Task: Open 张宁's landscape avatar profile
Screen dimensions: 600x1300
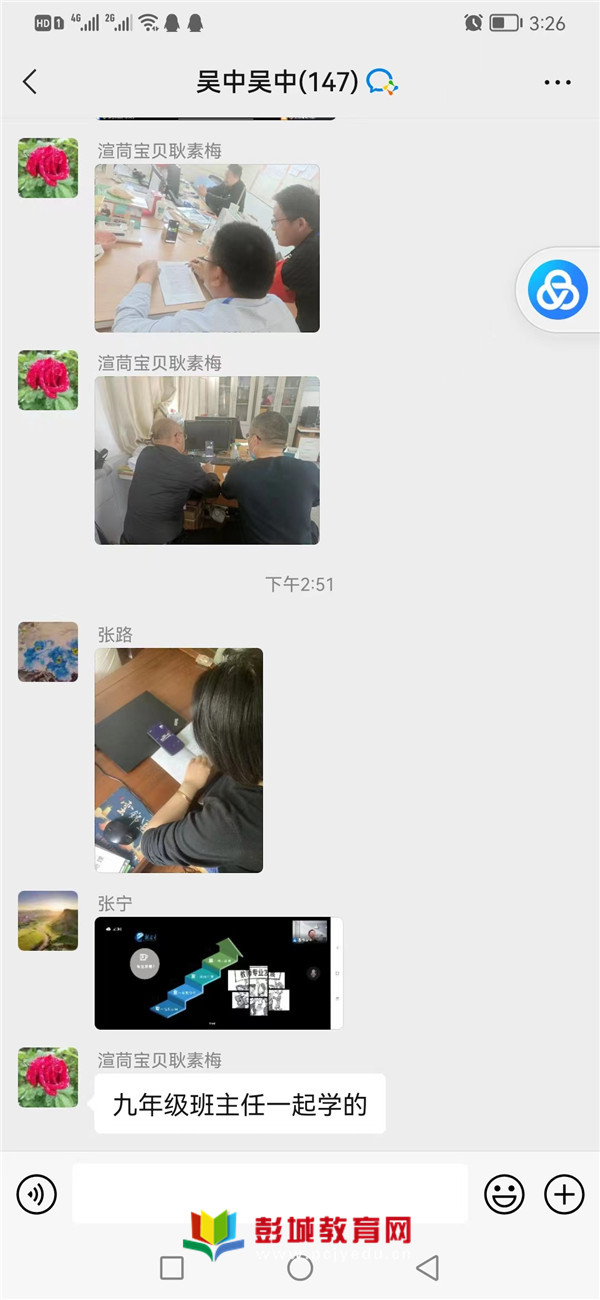Action: click(x=48, y=920)
